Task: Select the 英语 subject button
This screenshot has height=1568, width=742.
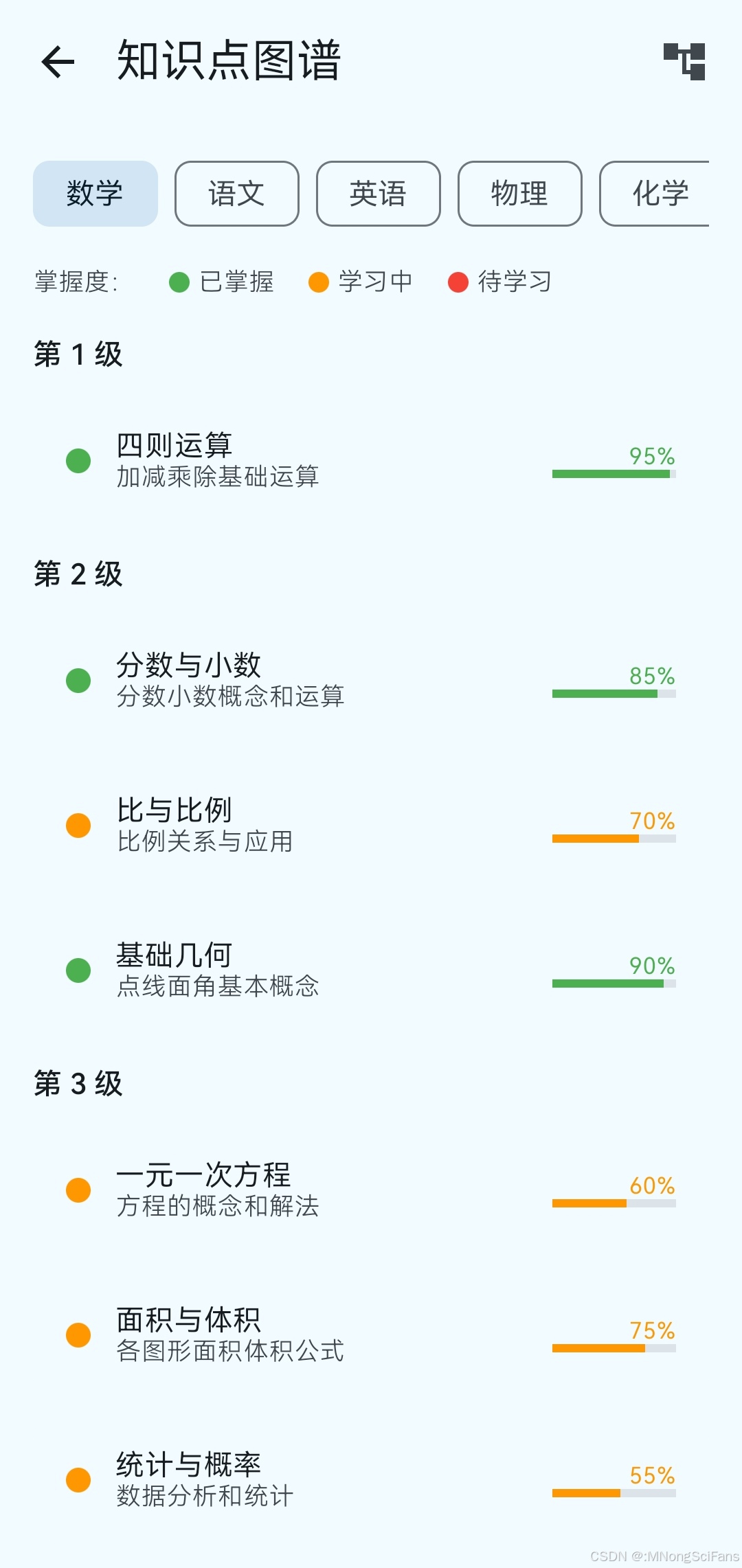Action: click(x=378, y=193)
